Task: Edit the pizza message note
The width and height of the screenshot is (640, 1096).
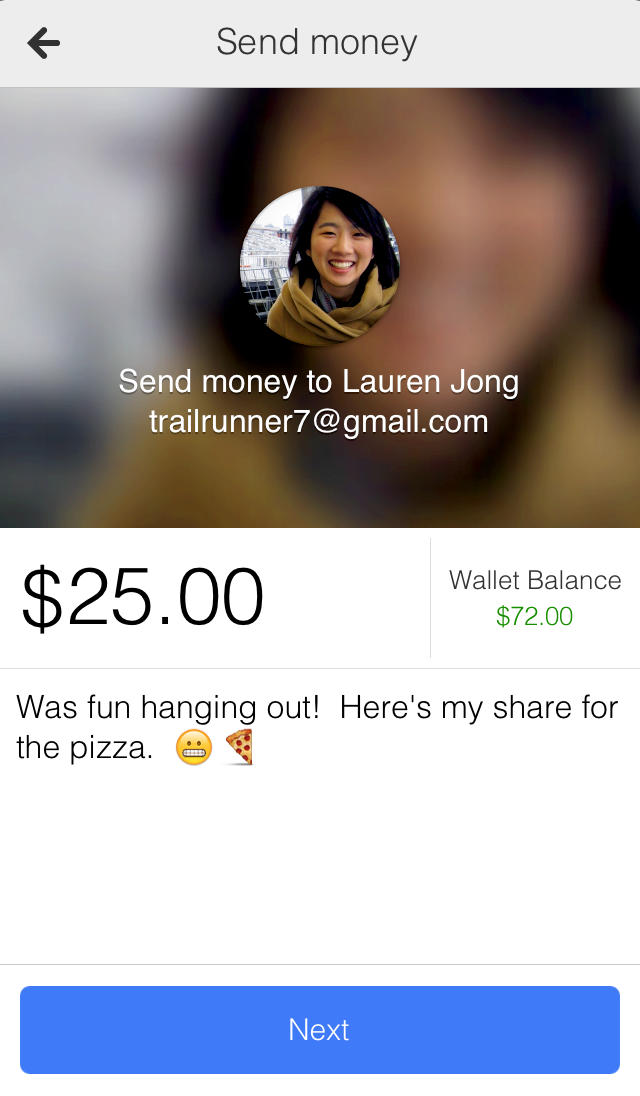Action: pyautogui.click(x=318, y=728)
